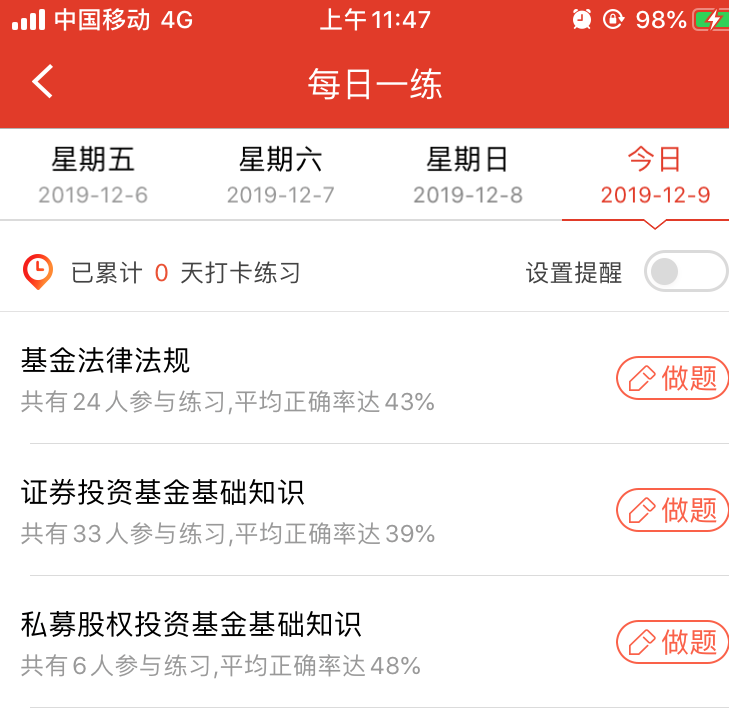Switch to the 星期五 2019-12-6 tab
The width and height of the screenshot is (729, 723).
pos(93,175)
